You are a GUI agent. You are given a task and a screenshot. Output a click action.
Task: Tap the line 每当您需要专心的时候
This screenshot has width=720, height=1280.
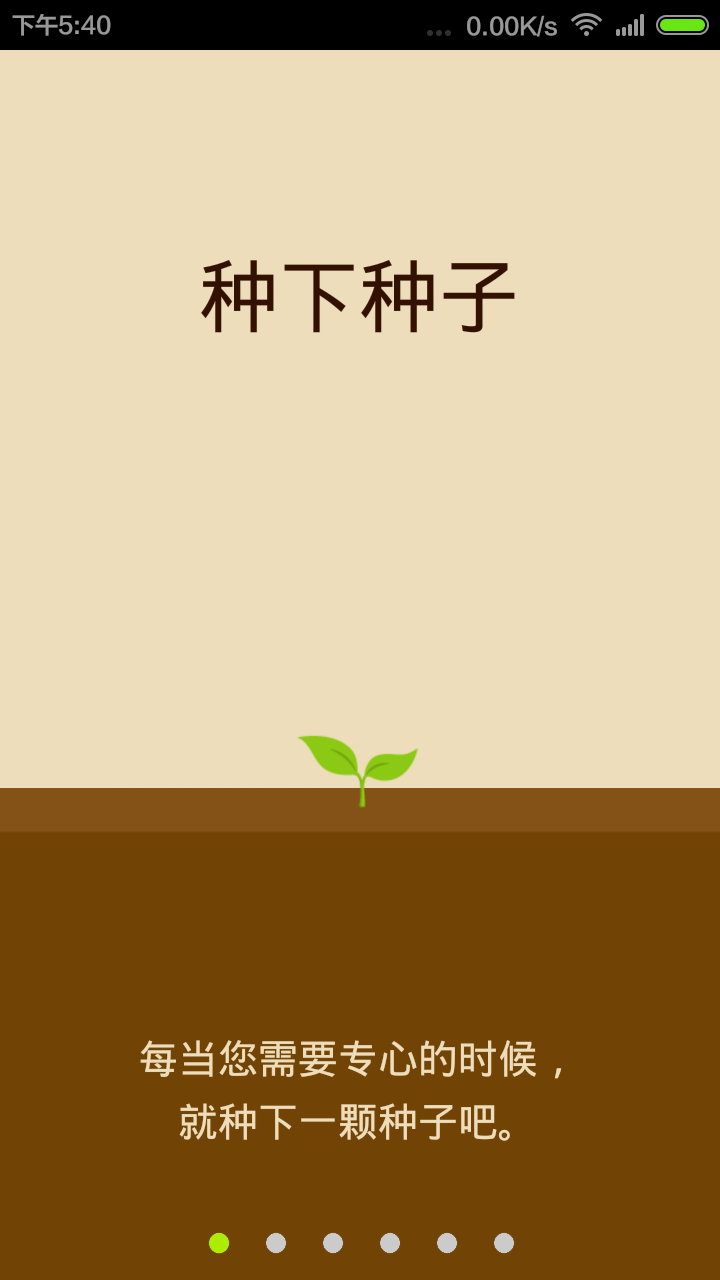coord(352,1062)
